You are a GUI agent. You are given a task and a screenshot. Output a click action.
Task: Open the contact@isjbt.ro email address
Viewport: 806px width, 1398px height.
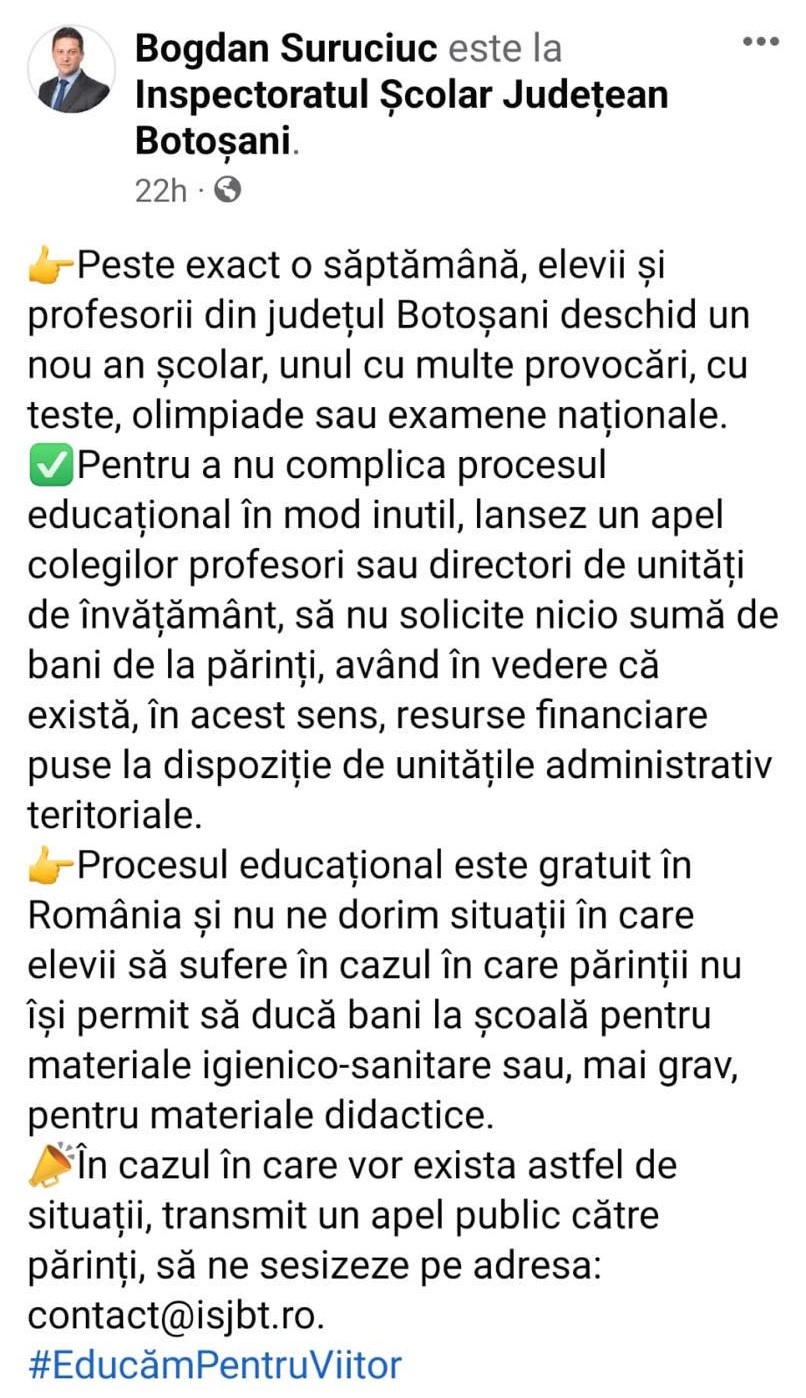tap(176, 1316)
